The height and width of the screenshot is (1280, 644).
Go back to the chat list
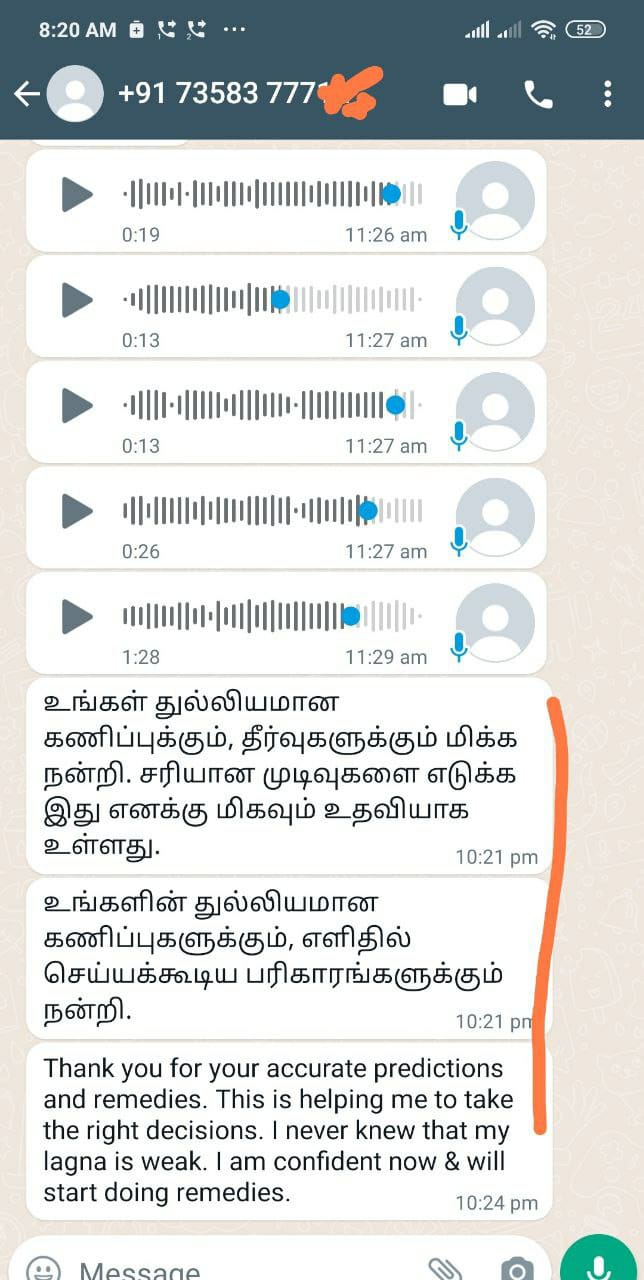tap(26, 94)
